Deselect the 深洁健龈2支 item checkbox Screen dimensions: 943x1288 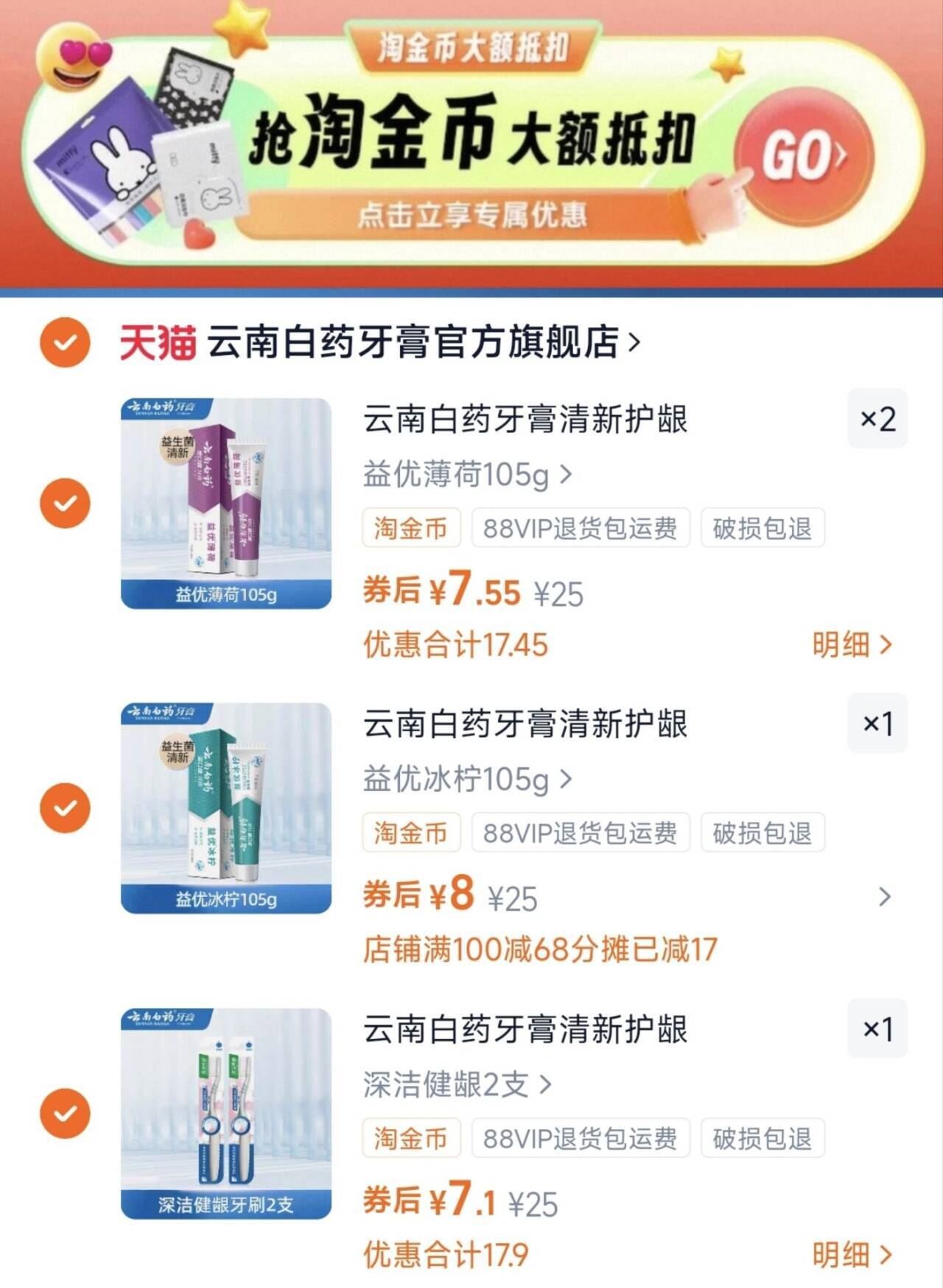(x=66, y=1114)
